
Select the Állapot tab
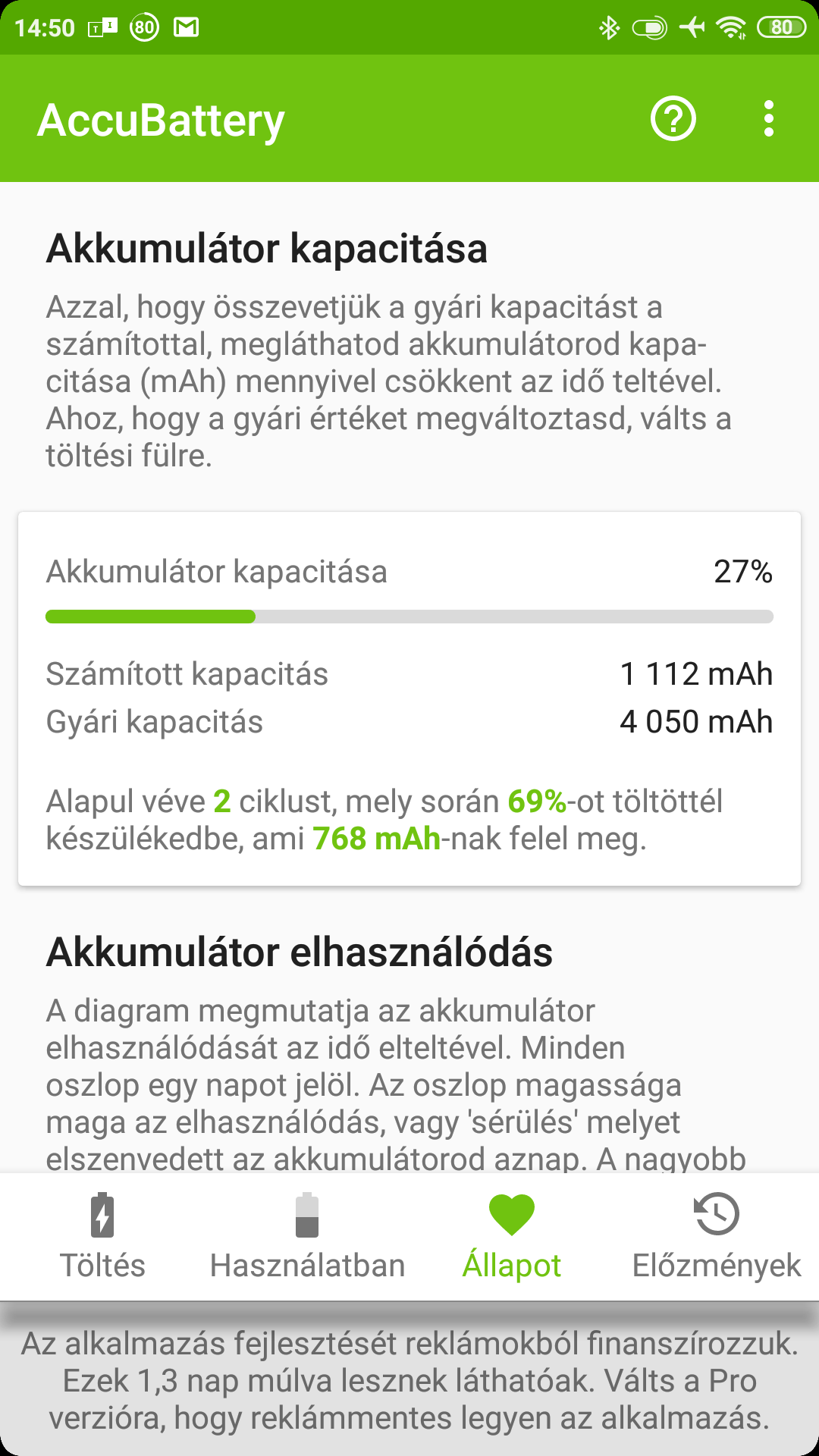coord(512,1237)
